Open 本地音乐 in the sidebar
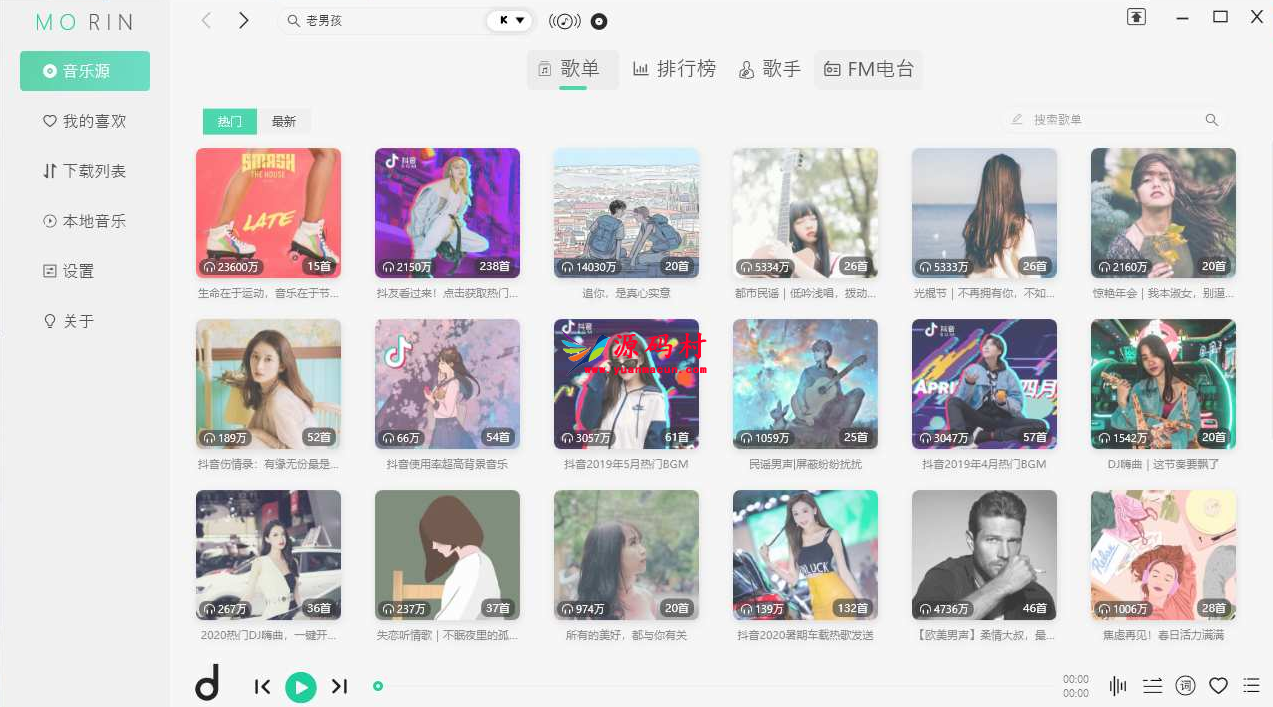 85,221
